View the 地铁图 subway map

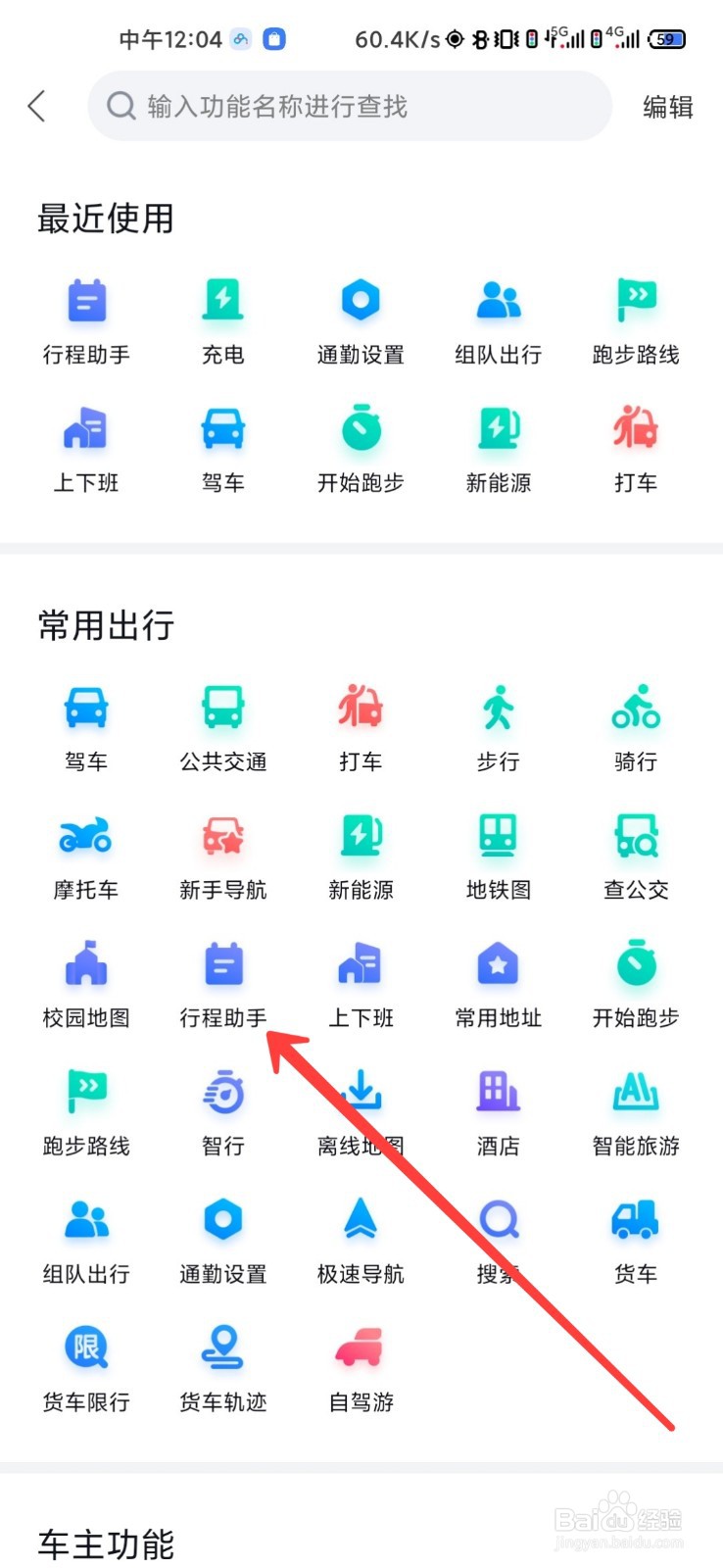497,853
